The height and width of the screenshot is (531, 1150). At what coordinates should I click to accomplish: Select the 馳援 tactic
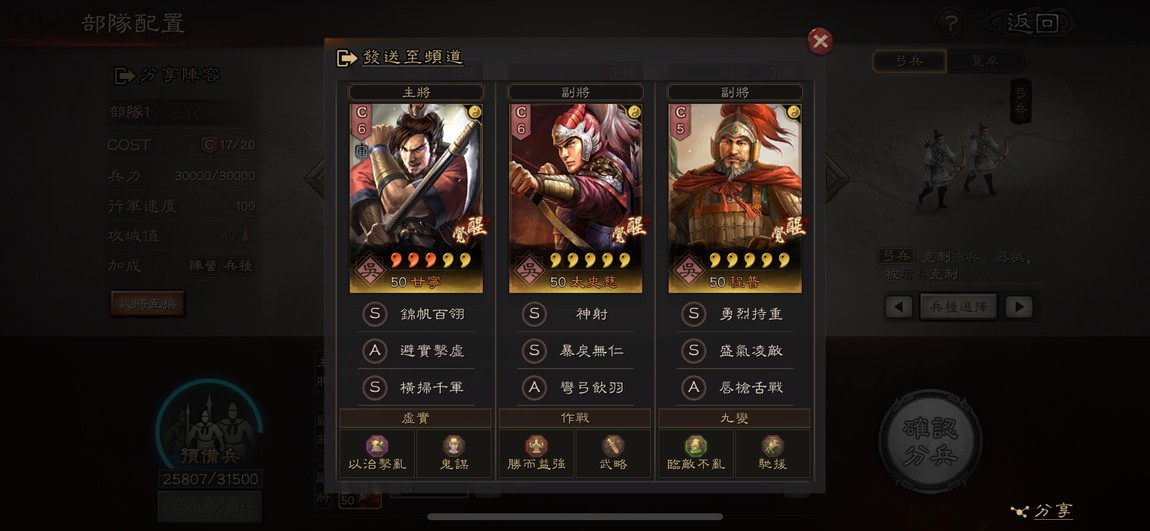click(x=772, y=453)
